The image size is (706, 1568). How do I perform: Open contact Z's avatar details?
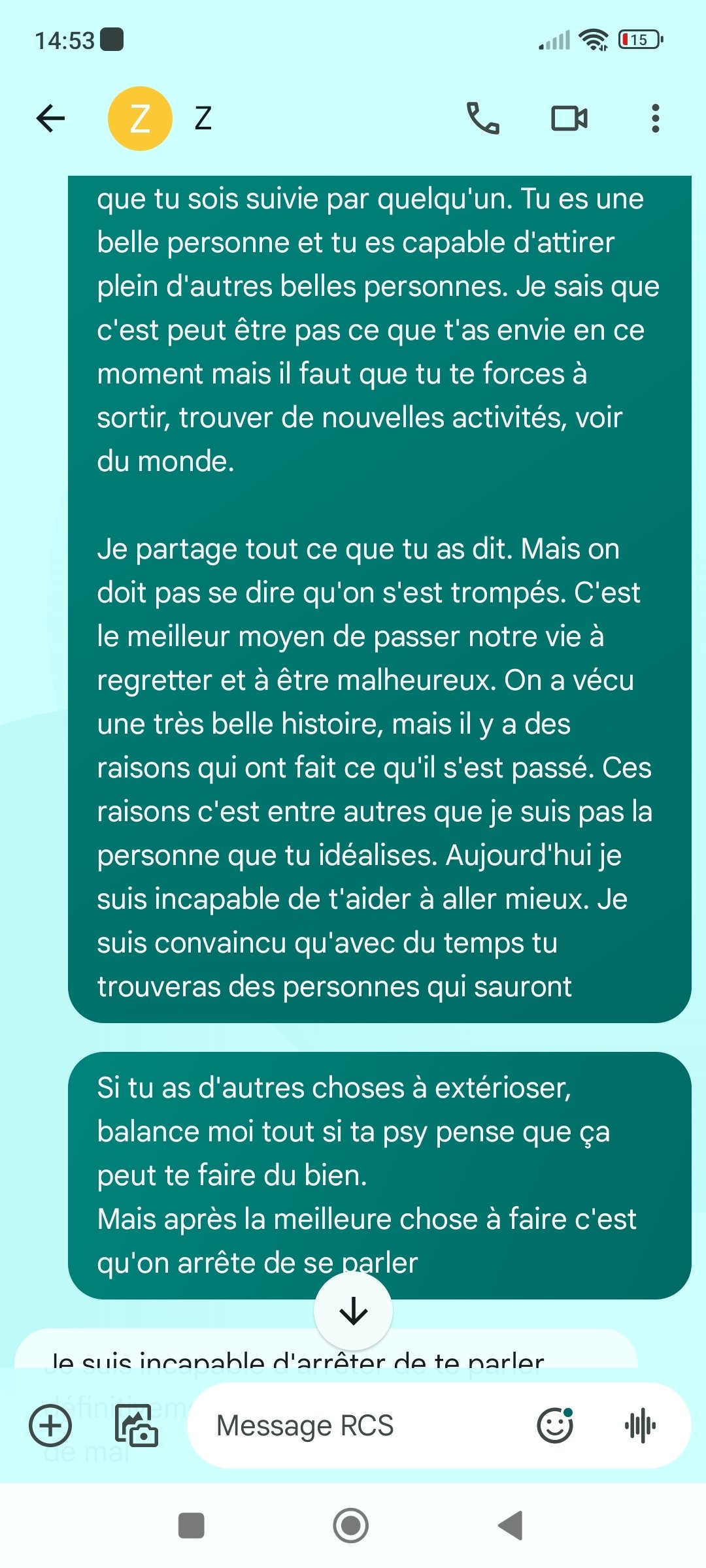pyautogui.click(x=140, y=118)
